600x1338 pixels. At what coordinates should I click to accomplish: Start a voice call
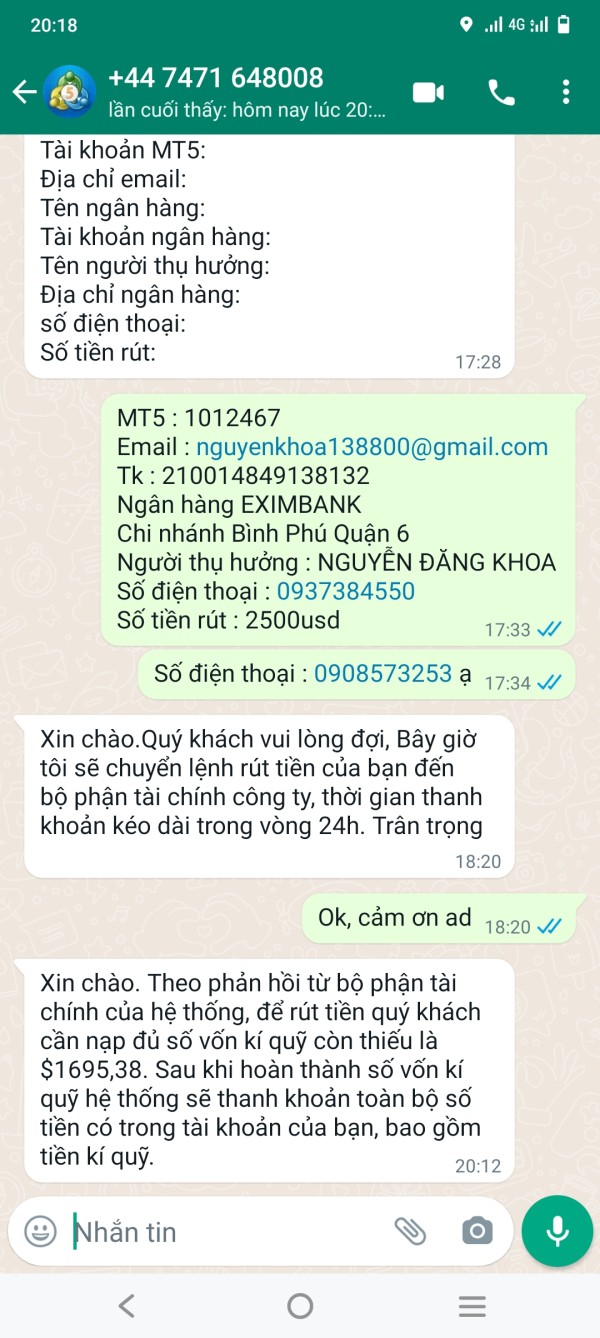501,92
